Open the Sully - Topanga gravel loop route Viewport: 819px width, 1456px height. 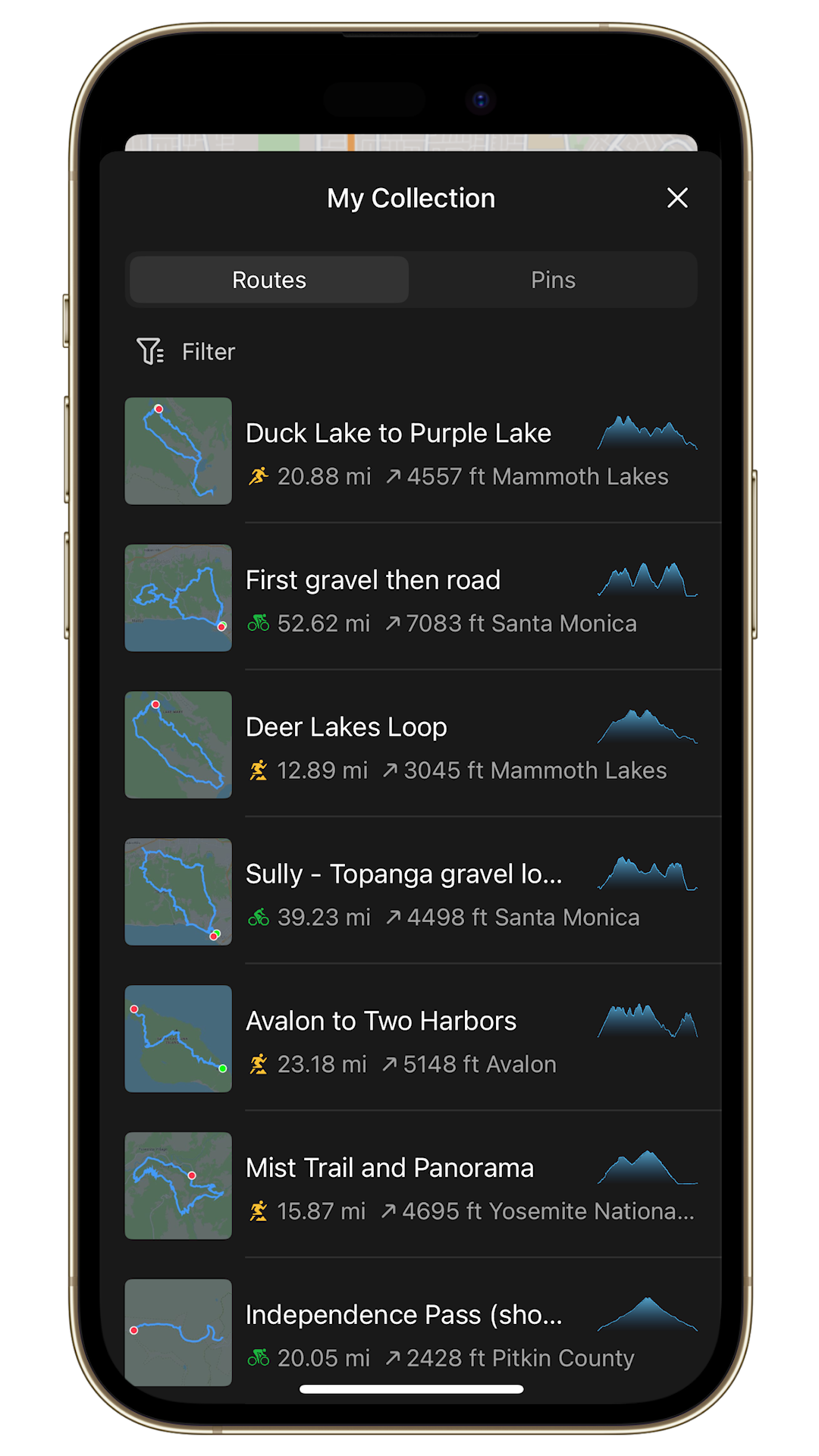411,892
